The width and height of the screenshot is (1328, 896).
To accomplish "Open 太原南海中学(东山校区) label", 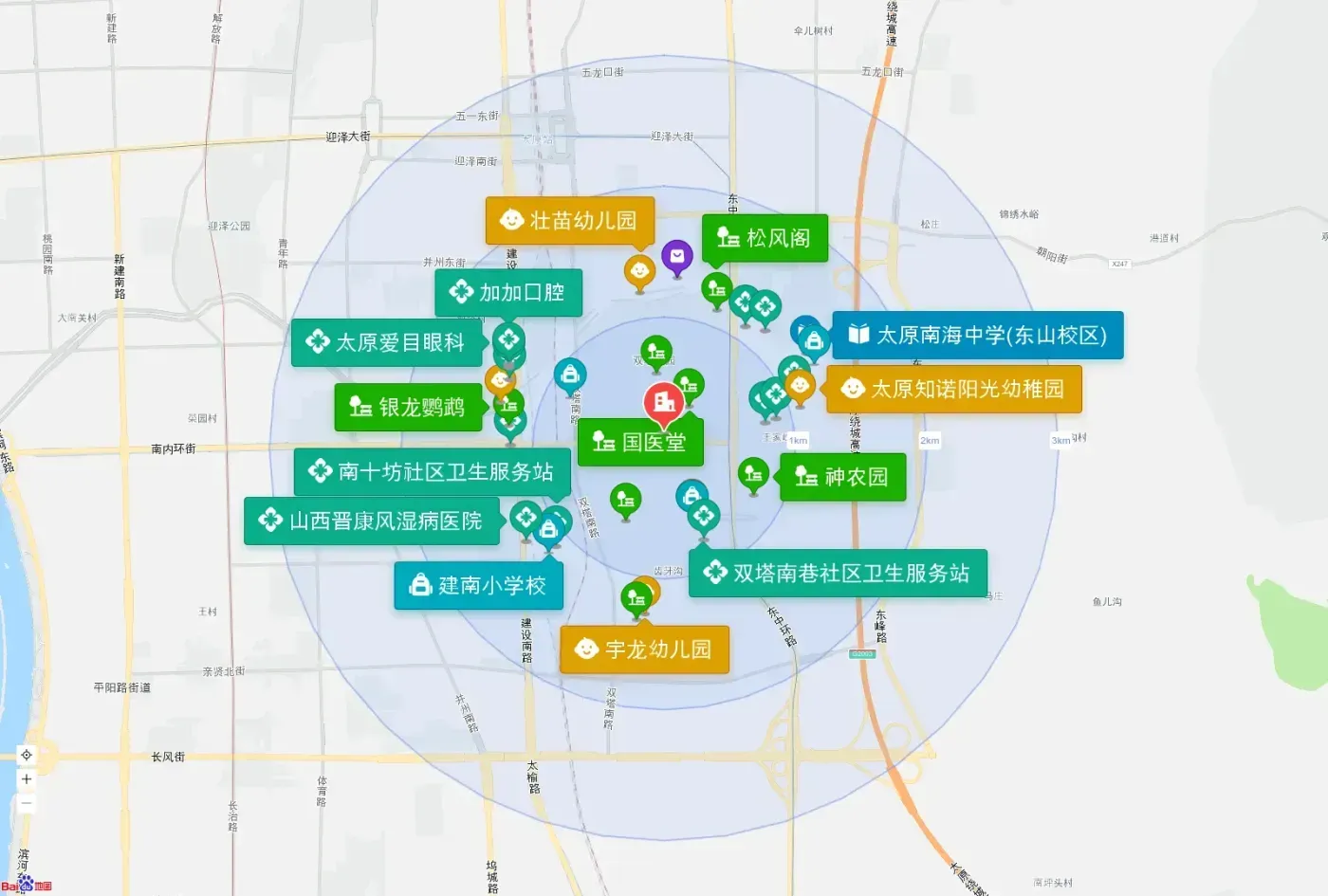I will pos(978,335).
